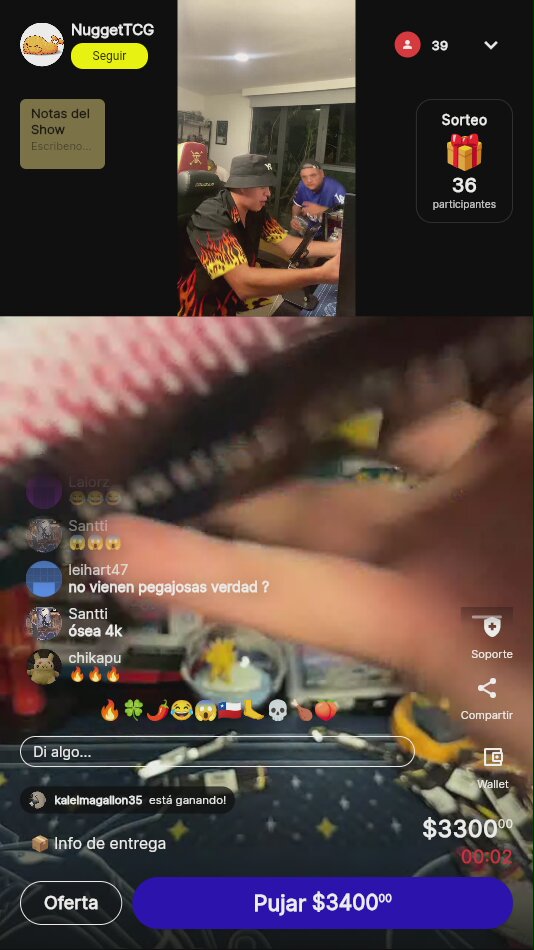The width and height of the screenshot is (534, 950).
Task: Open the Wallet
Action: (493, 768)
